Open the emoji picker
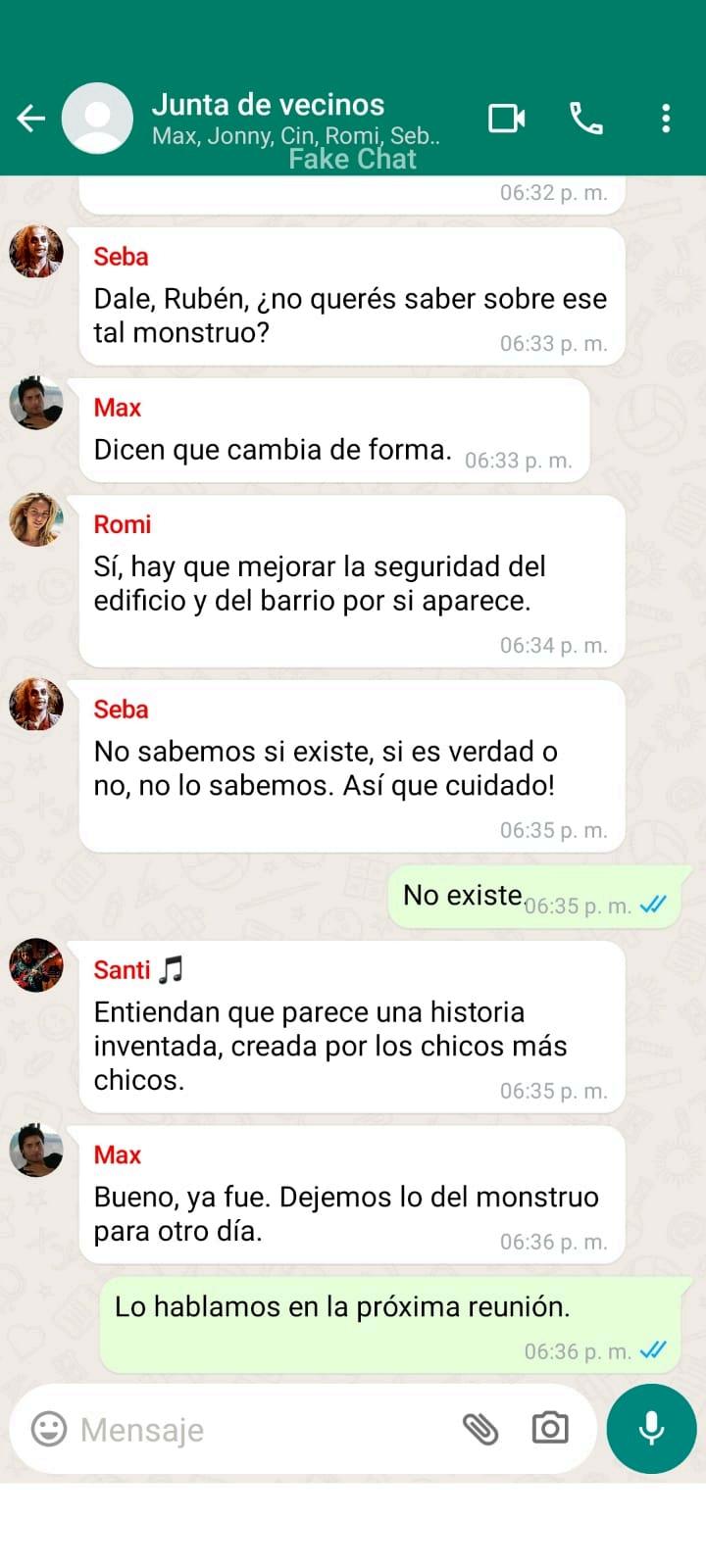Screen dimensions: 706x1568 [x=49, y=1429]
